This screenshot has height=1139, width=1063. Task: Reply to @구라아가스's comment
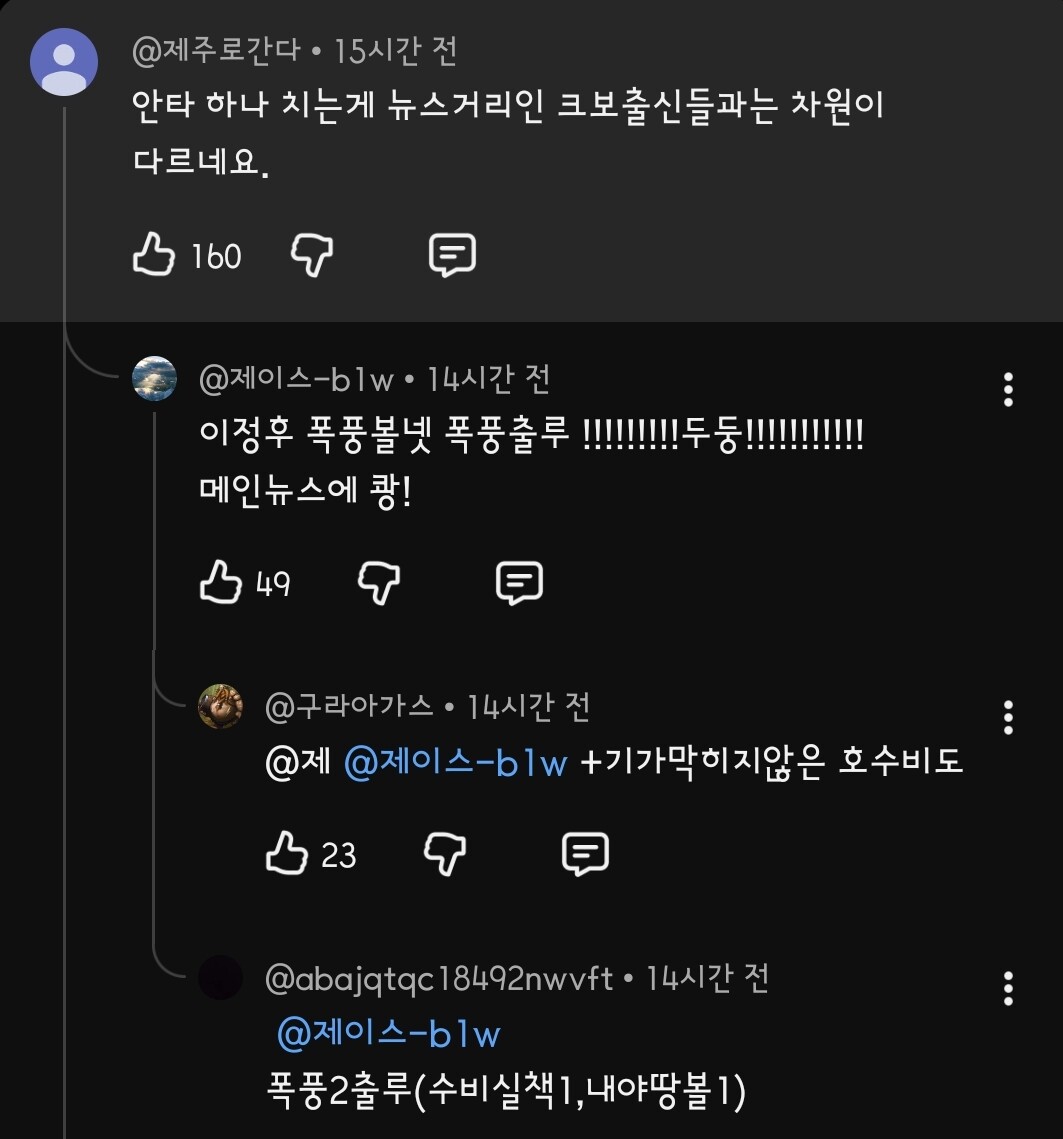click(x=585, y=854)
